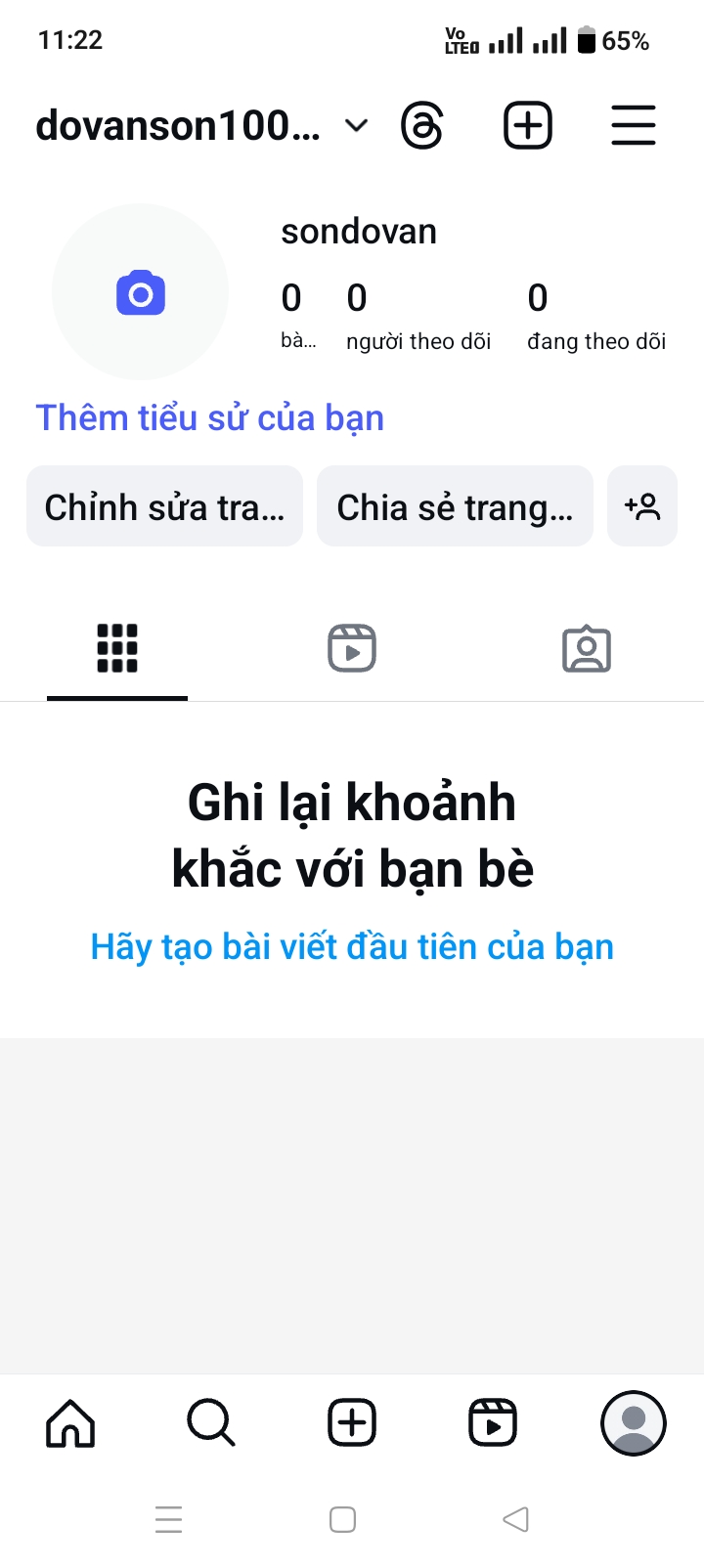Open the followers count (người theo dõi)
The height and width of the screenshot is (1568, 704).
[x=418, y=316]
